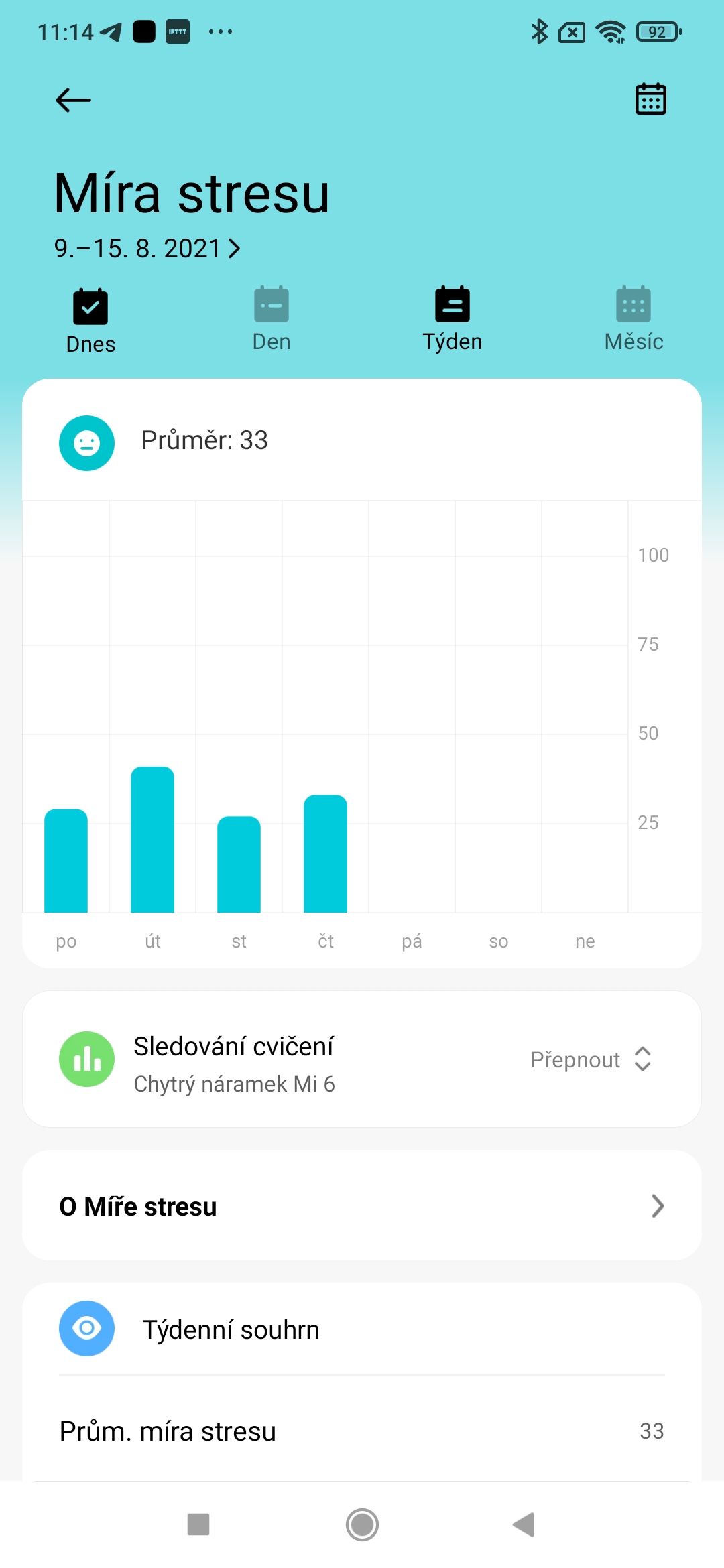The height and width of the screenshot is (1568, 724).
Task: Select the út bar in the chart
Action: pyautogui.click(x=152, y=840)
